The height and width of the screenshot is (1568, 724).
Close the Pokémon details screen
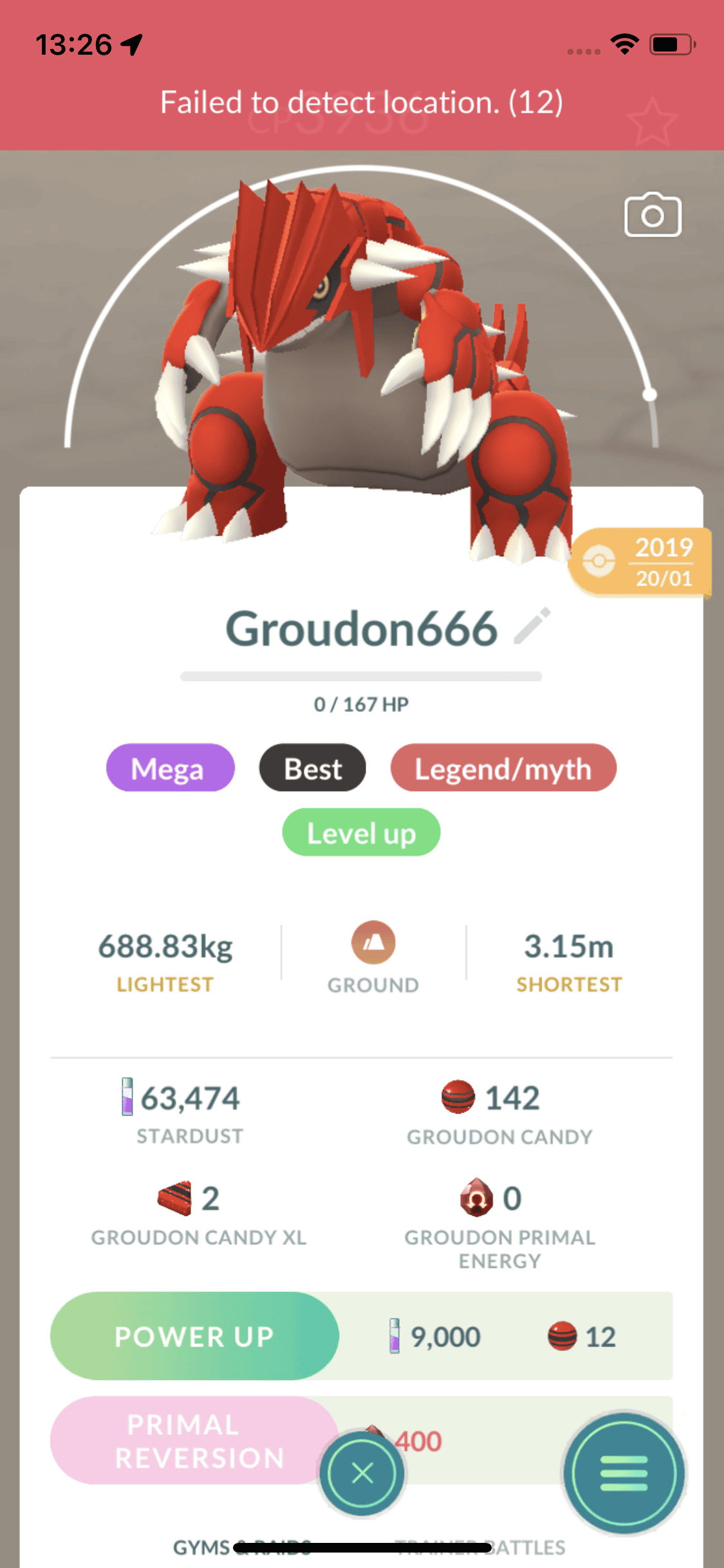point(362,1473)
